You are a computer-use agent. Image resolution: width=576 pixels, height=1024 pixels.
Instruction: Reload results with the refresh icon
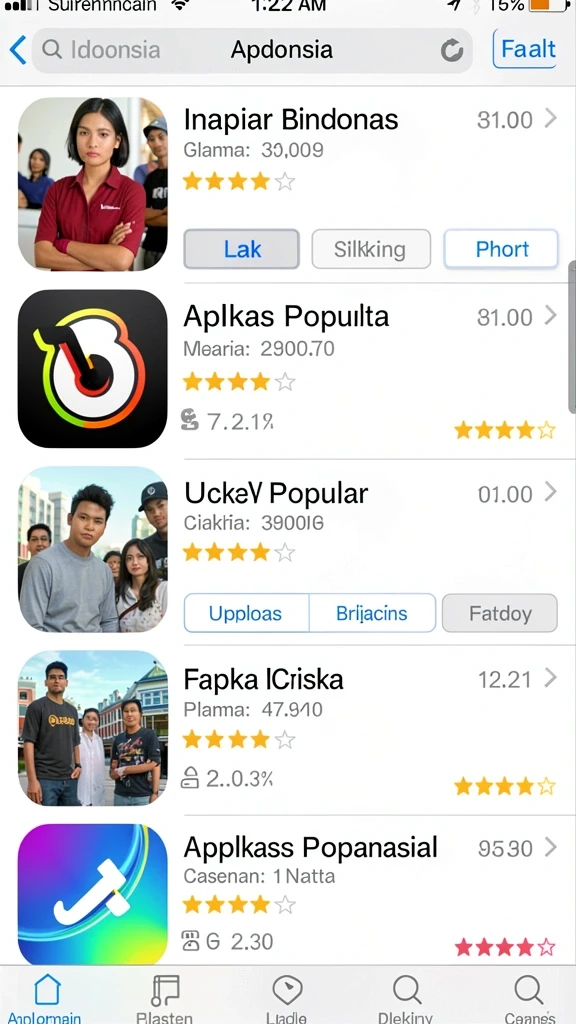(x=451, y=50)
